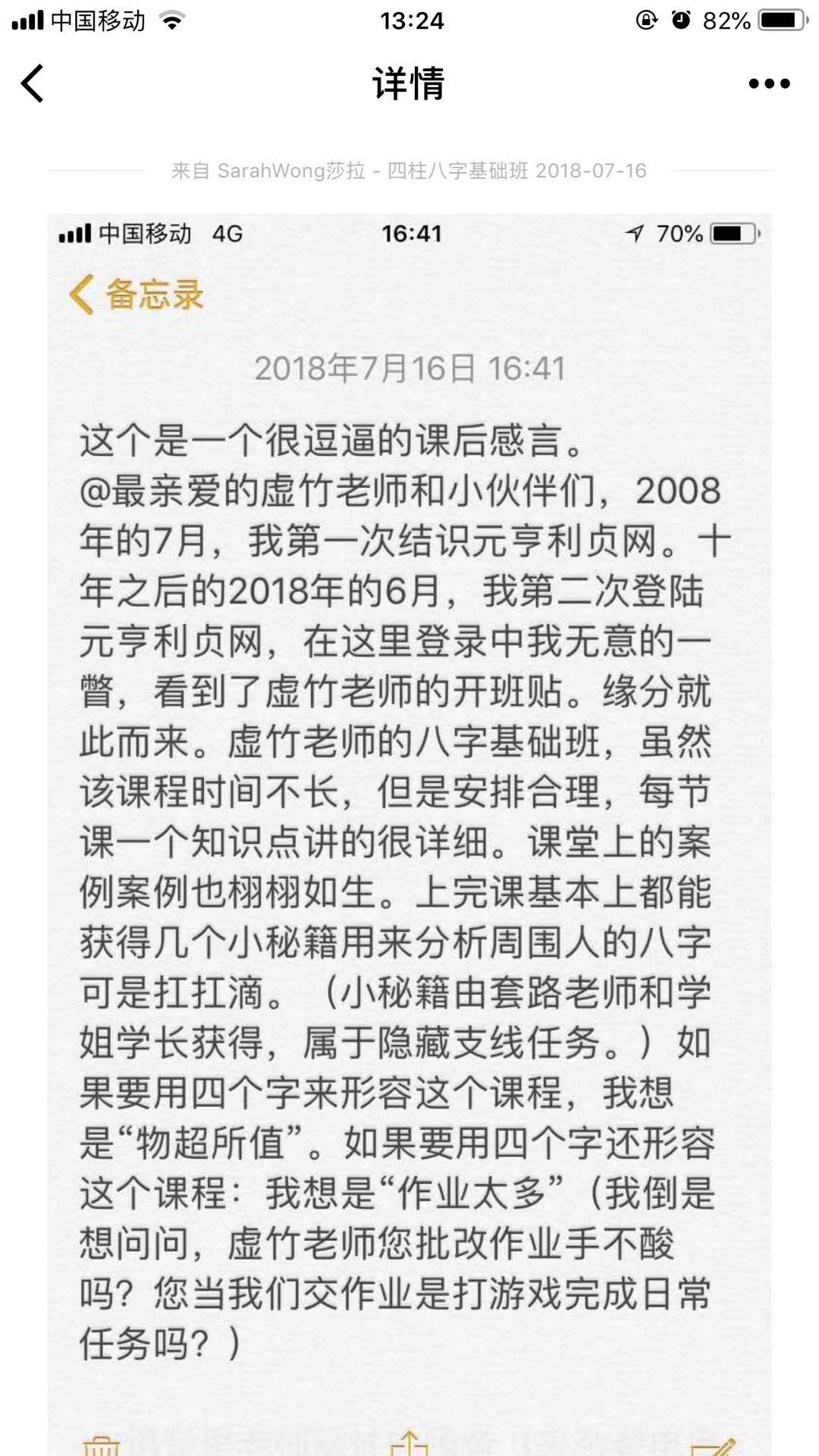Go back from the 详情 page
The width and height of the screenshot is (819, 1456).
[33, 83]
